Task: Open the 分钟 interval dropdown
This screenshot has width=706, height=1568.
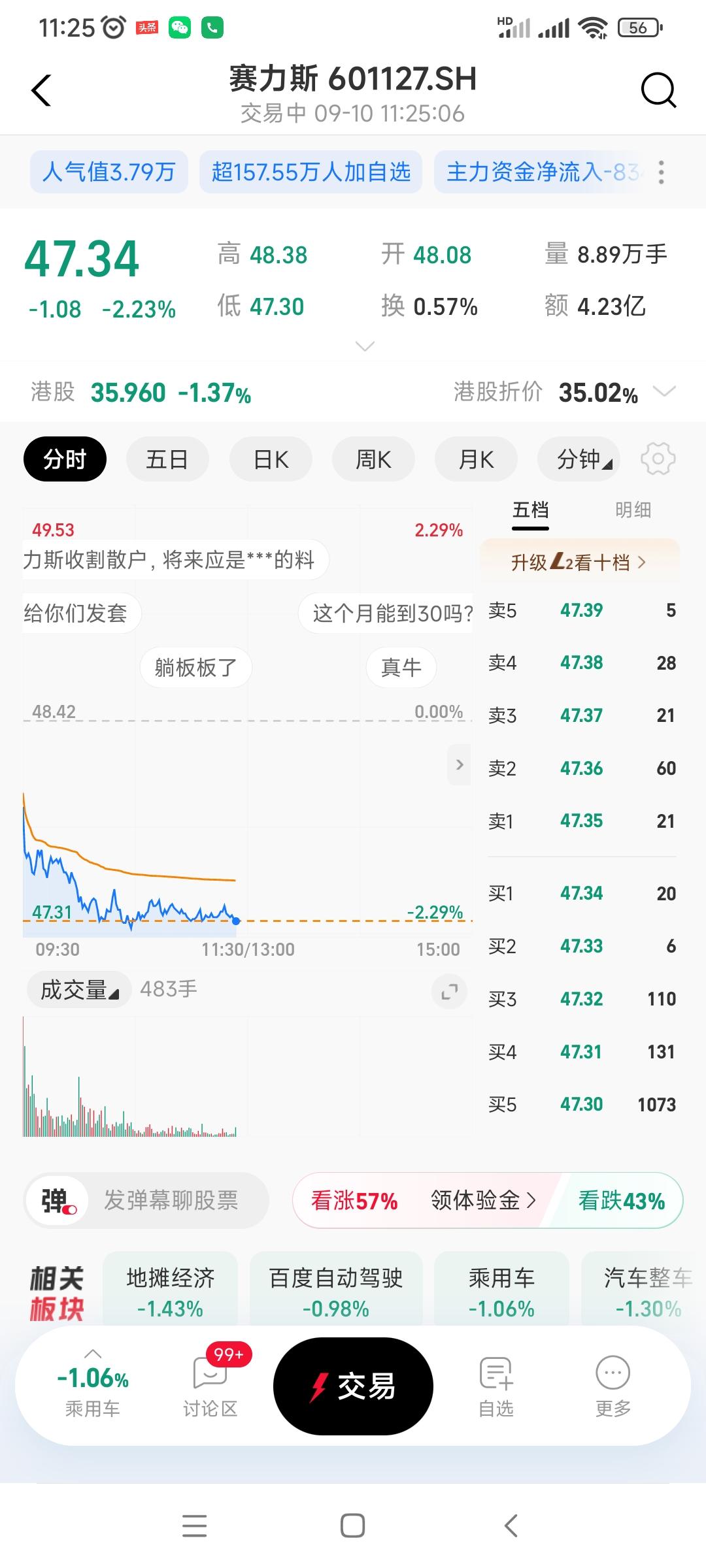Action: point(579,459)
